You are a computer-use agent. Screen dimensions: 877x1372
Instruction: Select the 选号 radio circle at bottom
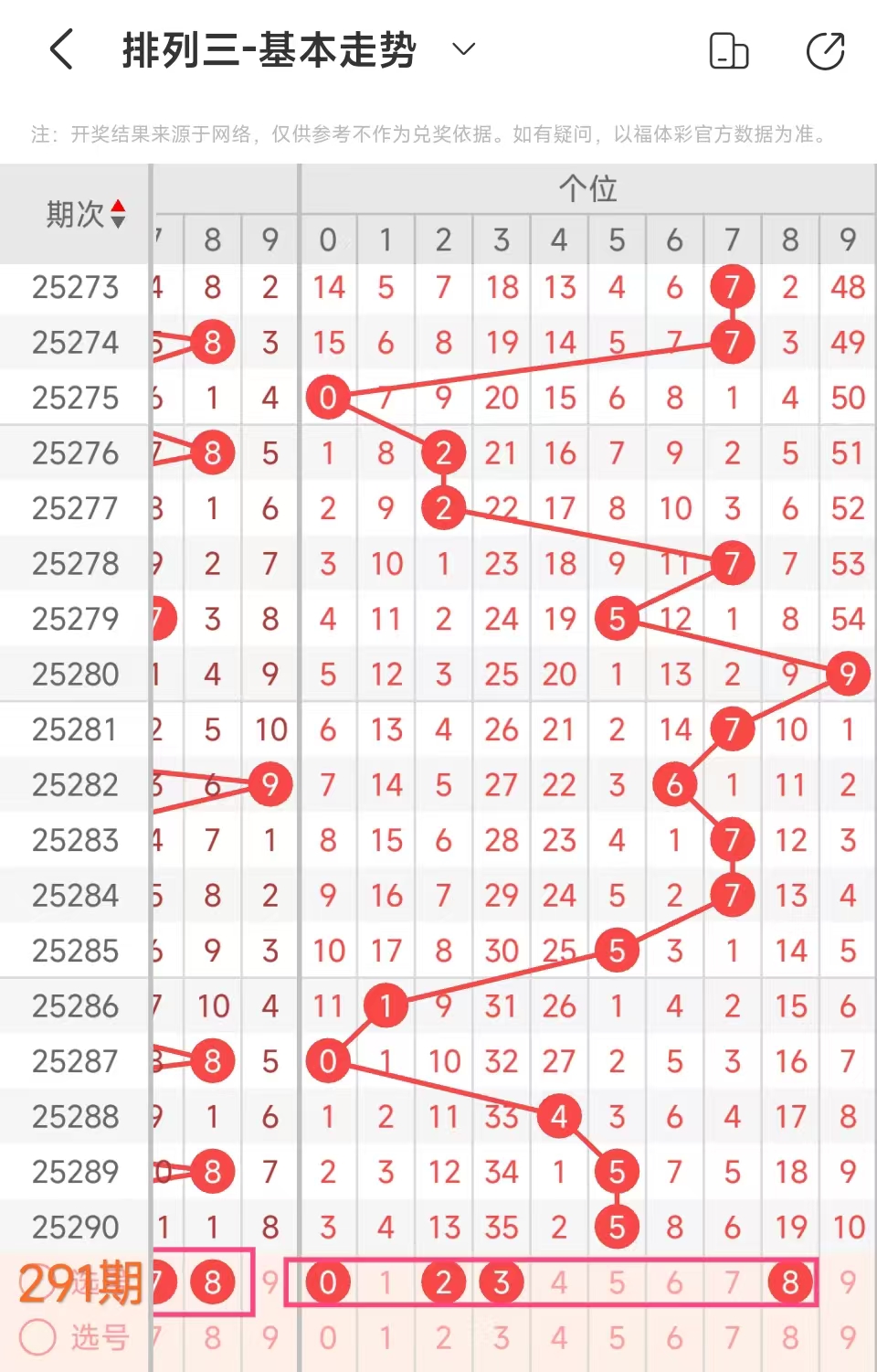coord(38,1337)
